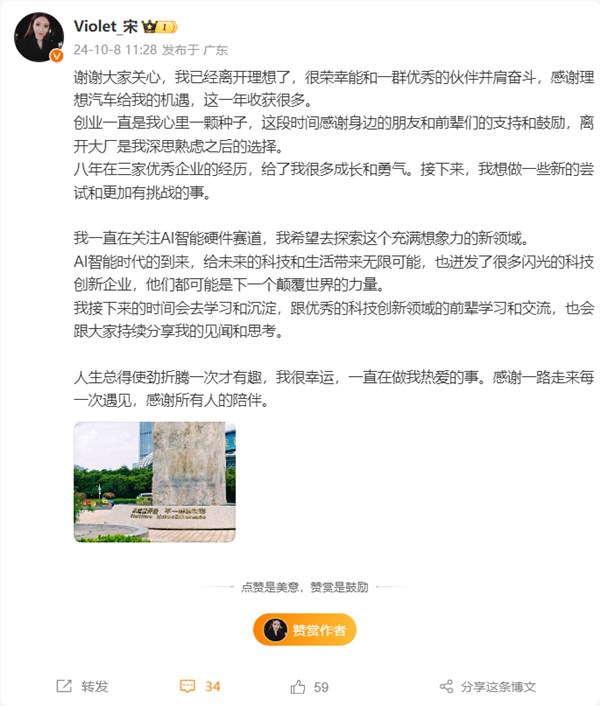Tap the 赞赏作者 reward button

(x=305, y=629)
